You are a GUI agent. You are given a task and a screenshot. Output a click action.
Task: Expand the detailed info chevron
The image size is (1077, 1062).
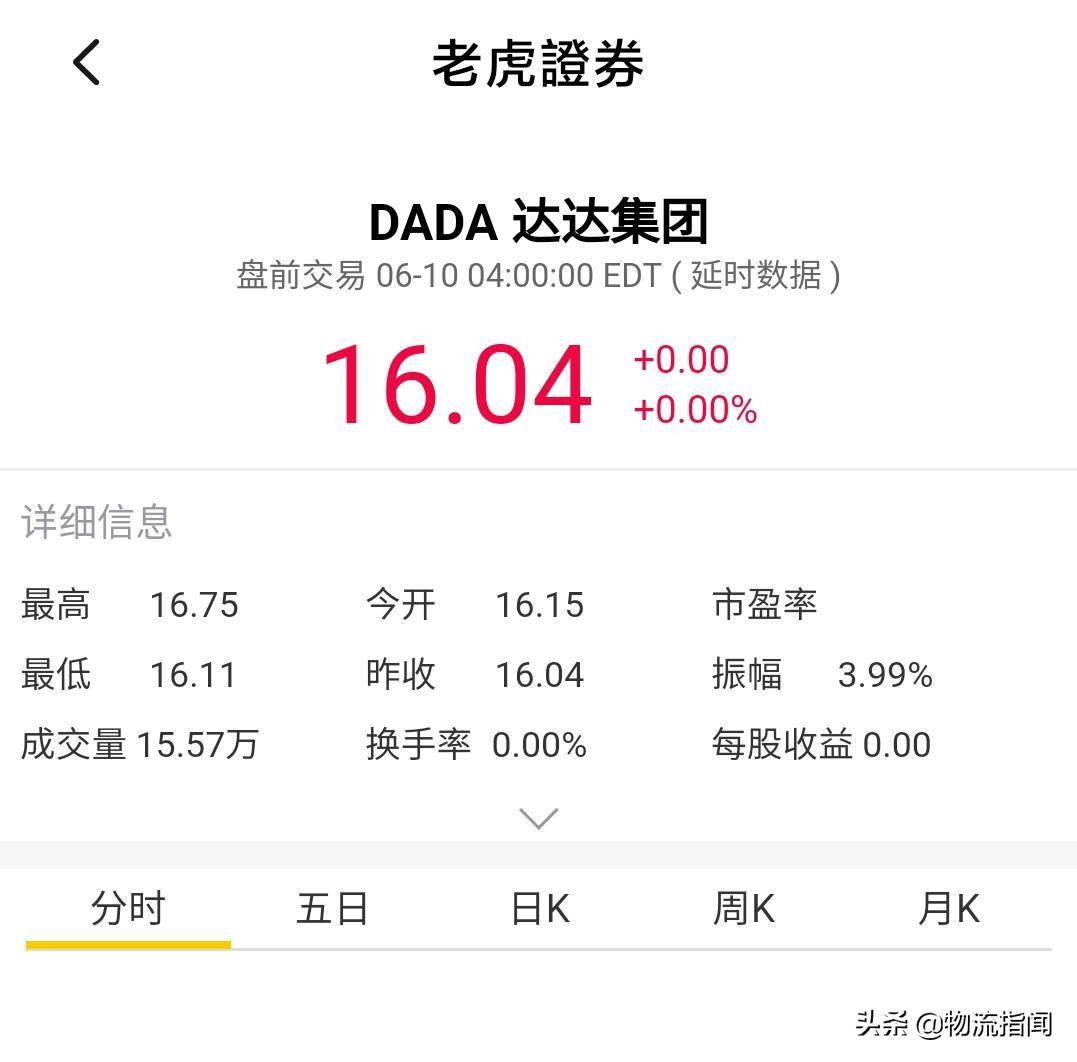pos(539,818)
